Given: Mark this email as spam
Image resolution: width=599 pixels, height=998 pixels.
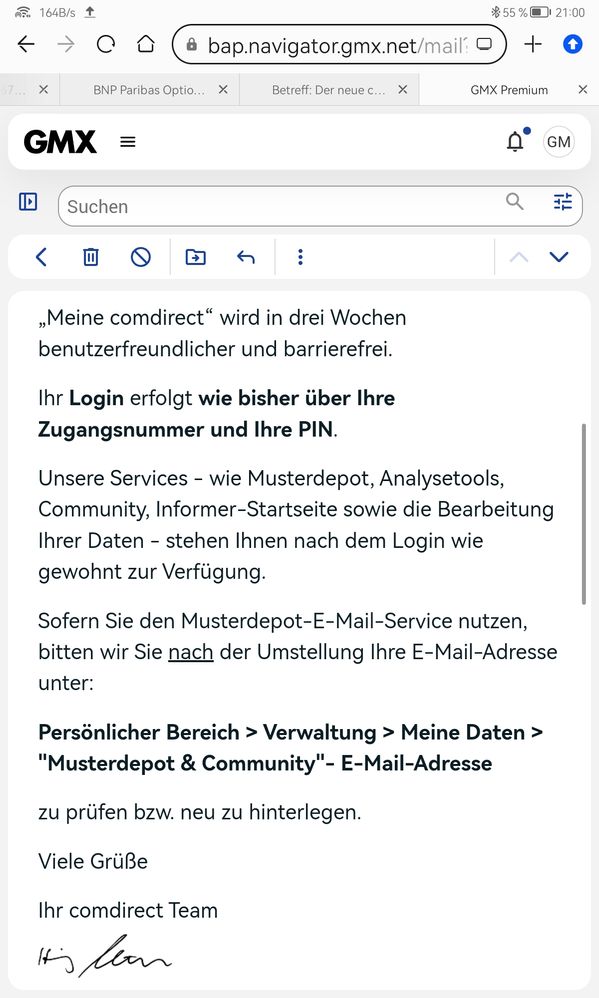Looking at the screenshot, I should coord(141,257).
